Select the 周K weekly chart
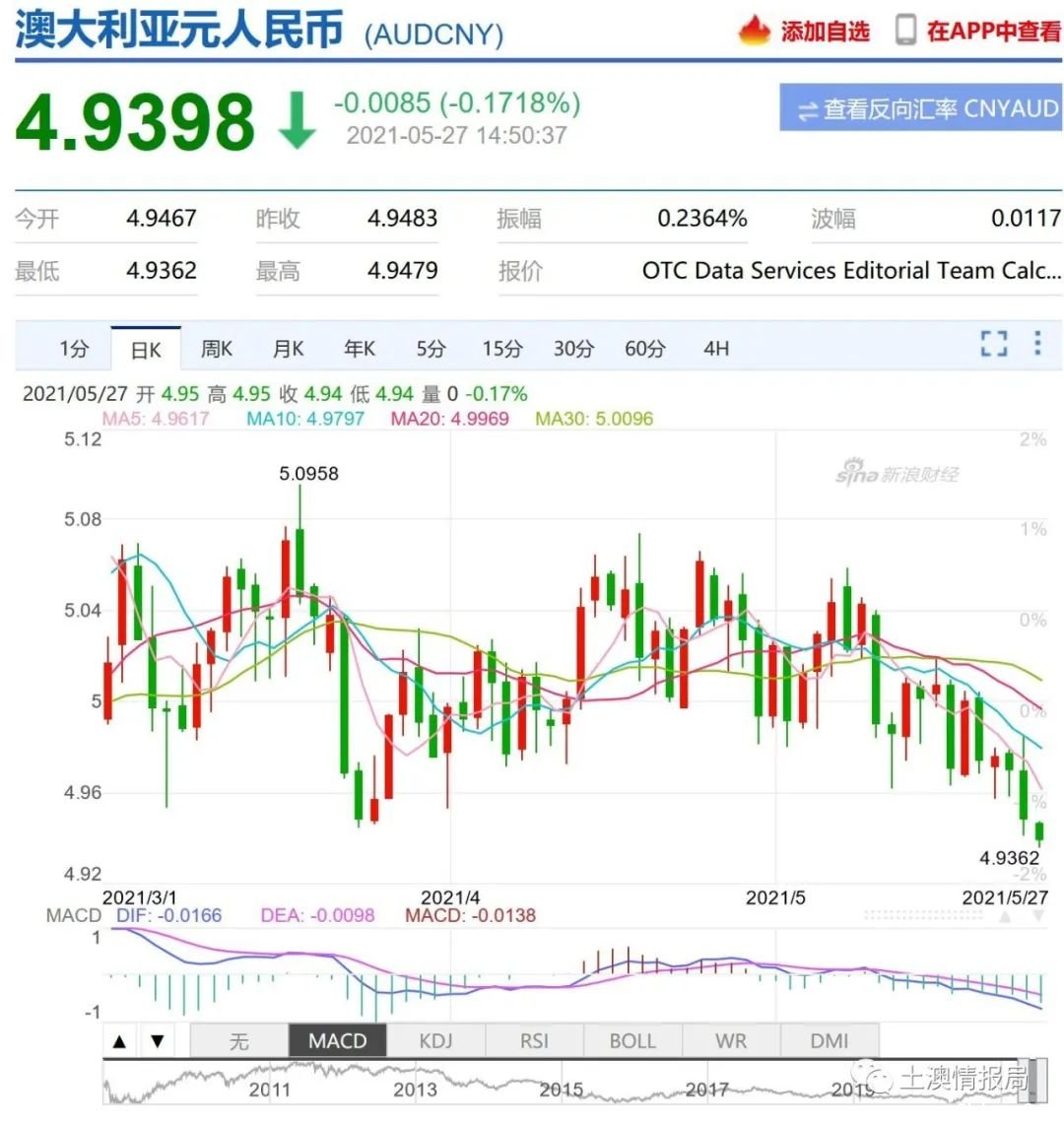 click(216, 349)
